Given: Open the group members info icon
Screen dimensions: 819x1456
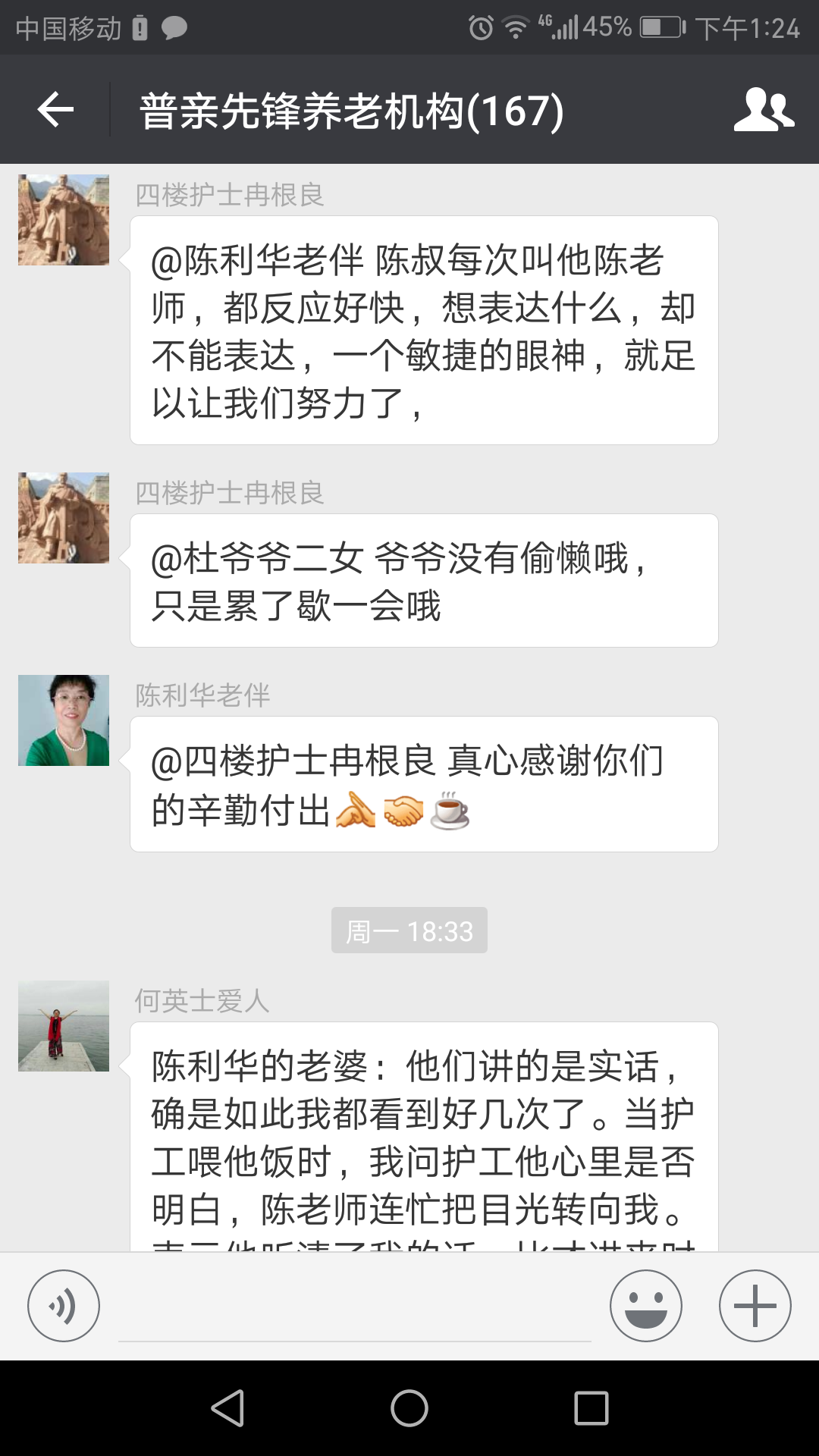Looking at the screenshot, I should [764, 111].
